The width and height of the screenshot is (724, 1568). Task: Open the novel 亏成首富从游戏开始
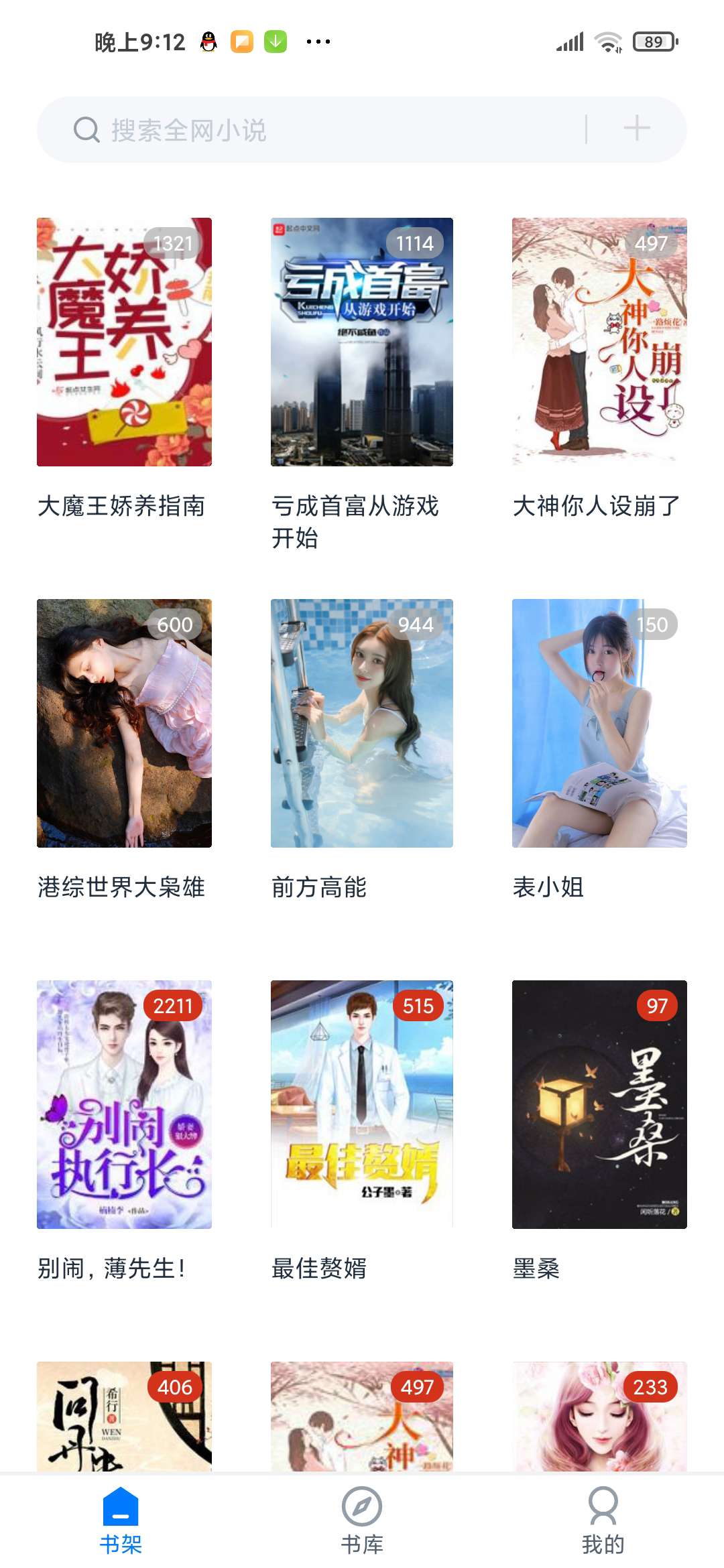pyautogui.click(x=361, y=342)
